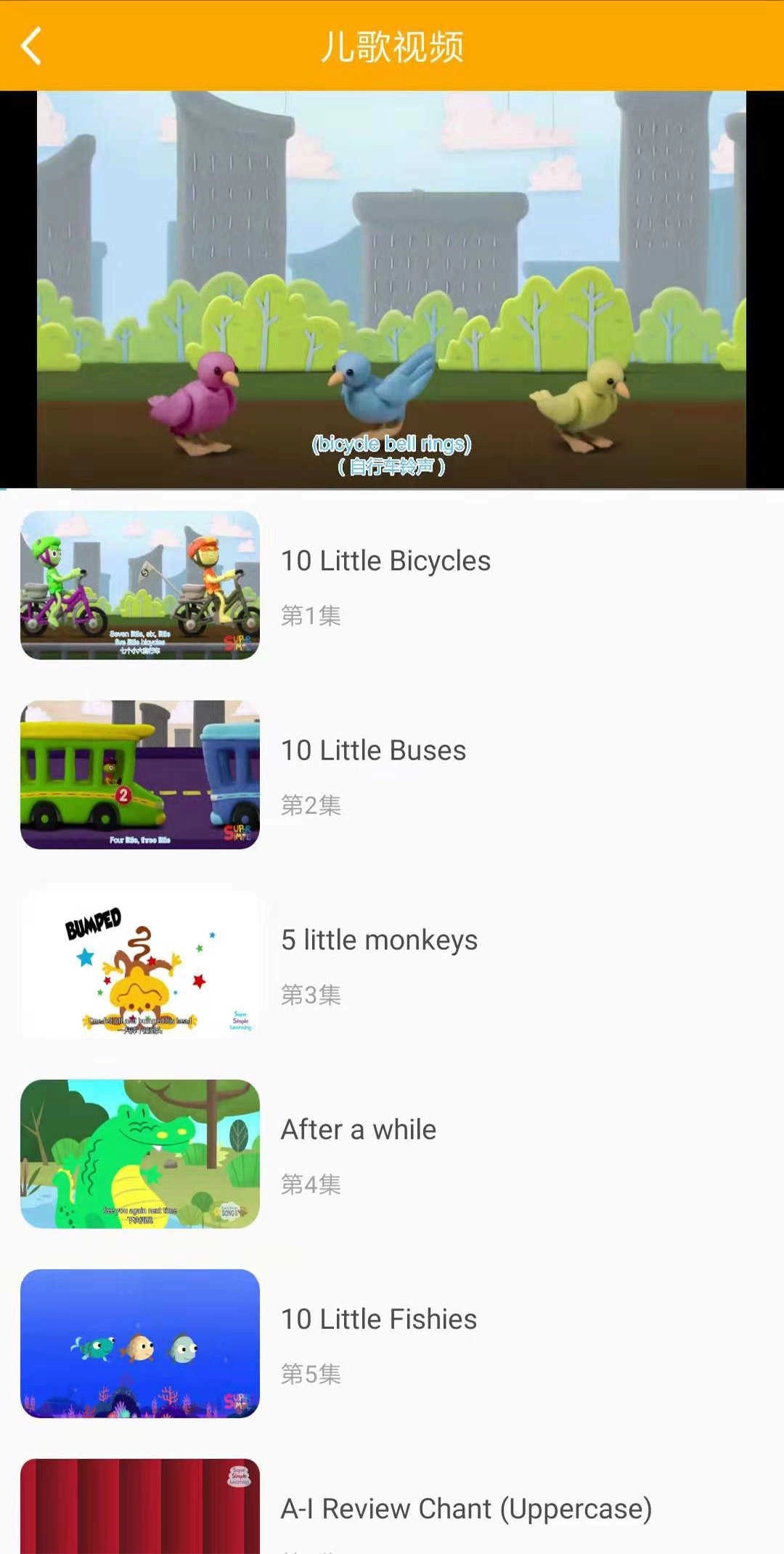Tap the playing video with three birds
The image size is (784, 1554).
point(392,289)
